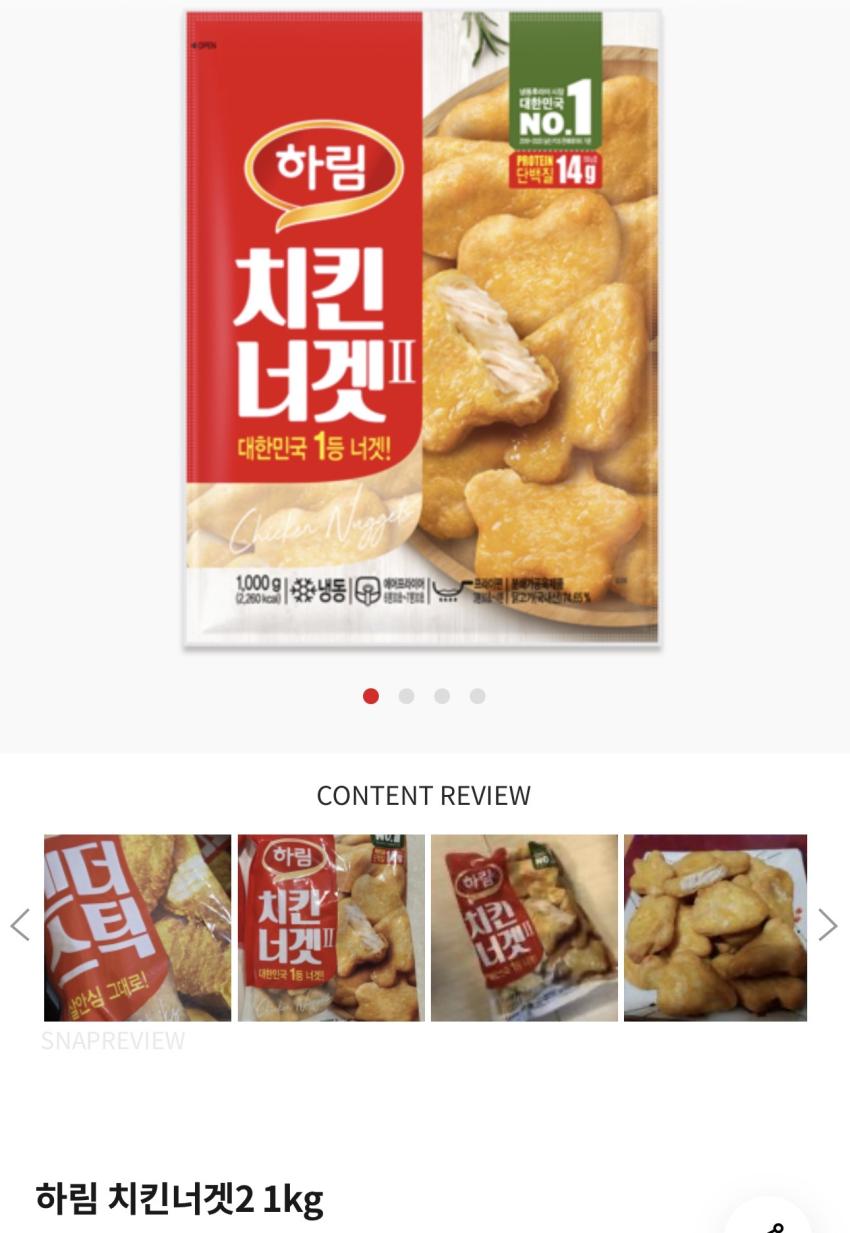The height and width of the screenshot is (1233, 850).
Task: Open the review photo of the stick package
Action: click(138, 928)
